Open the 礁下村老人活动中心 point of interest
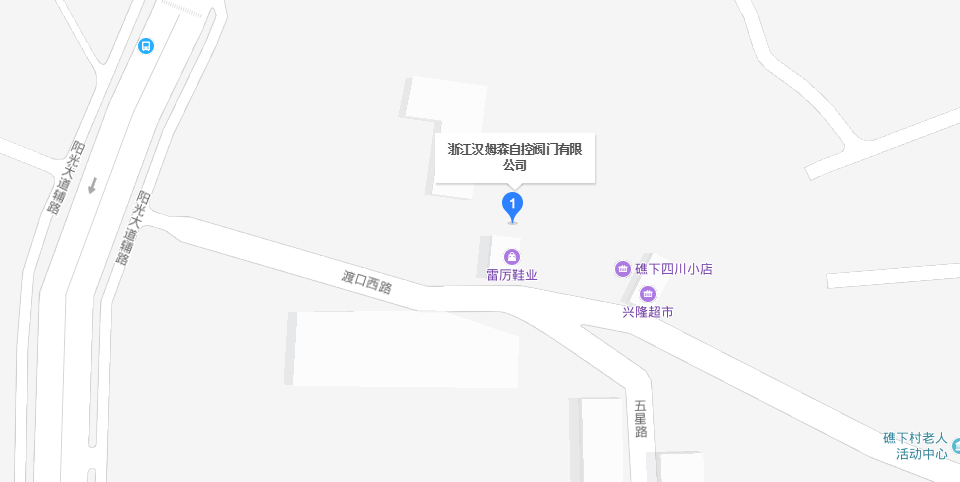 [x=955, y=445]
